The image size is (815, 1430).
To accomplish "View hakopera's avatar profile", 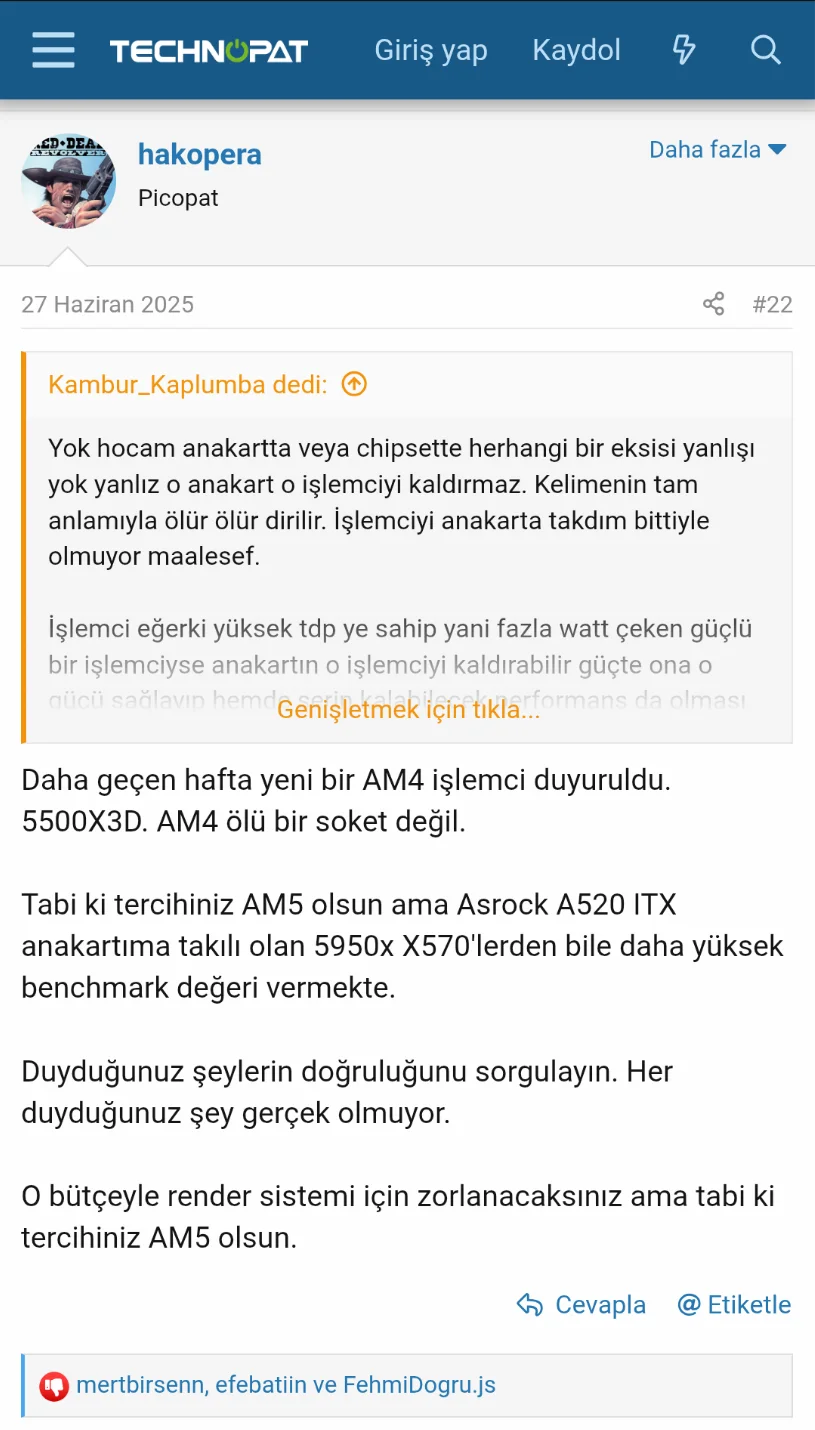I will 68,181.
